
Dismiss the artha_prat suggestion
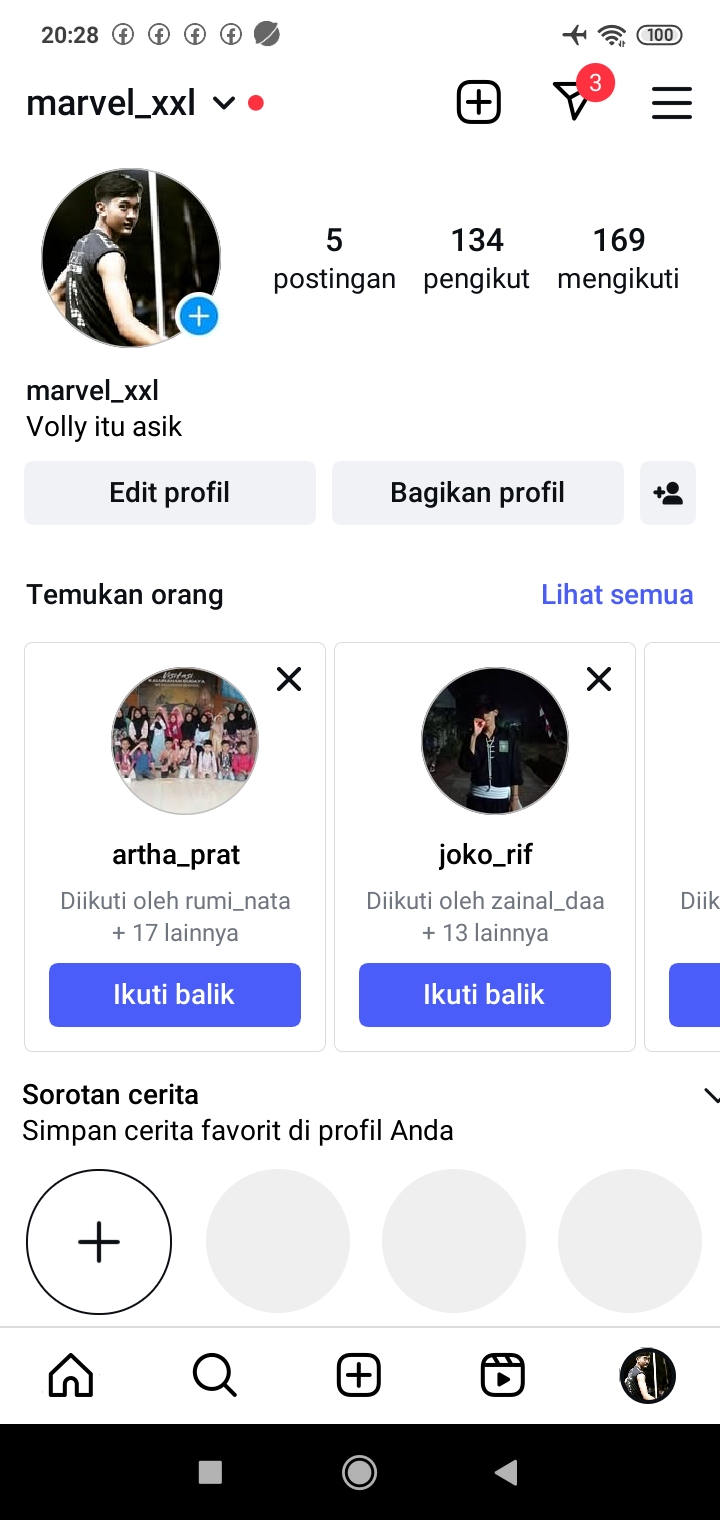coord(289,680)
